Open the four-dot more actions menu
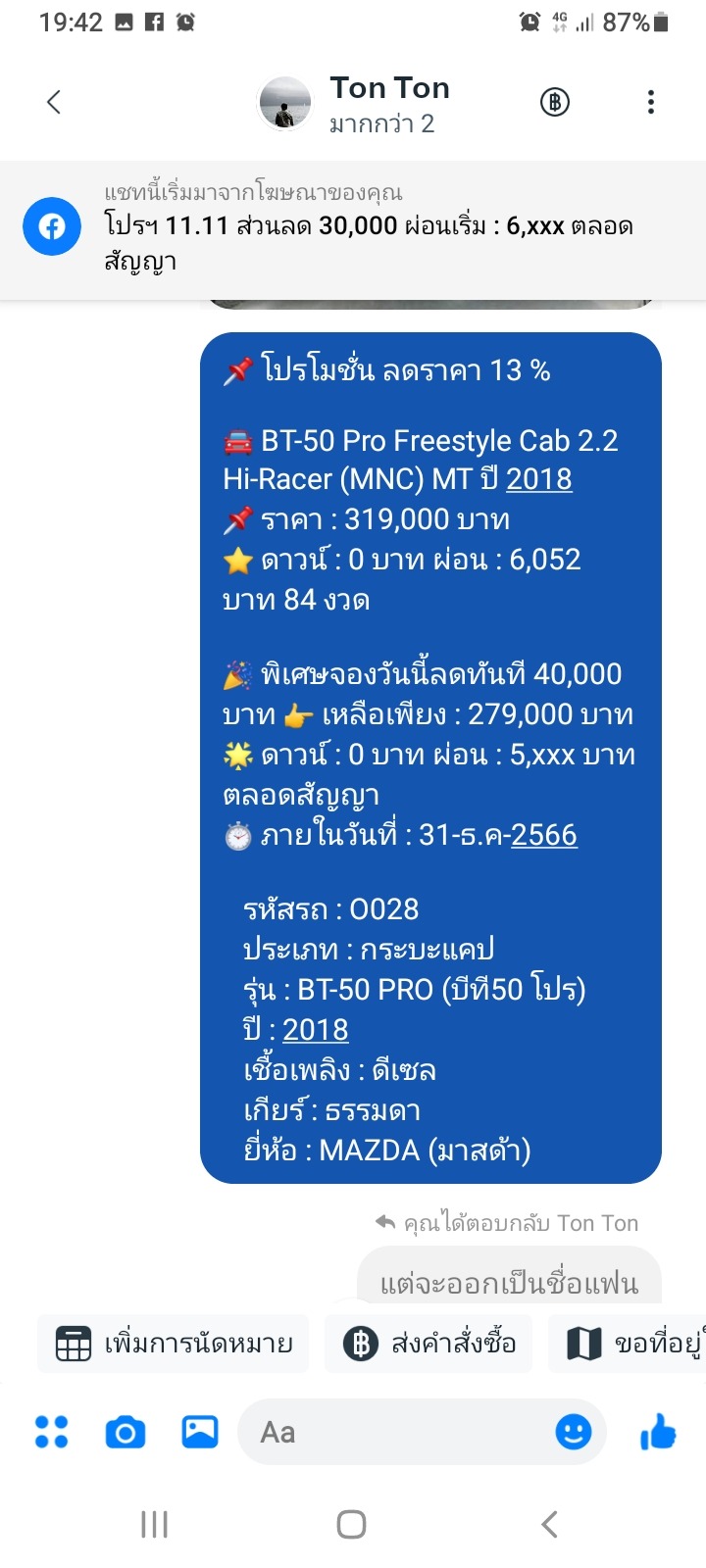This screenshot has width=706, height=1568. [51, 1432]
